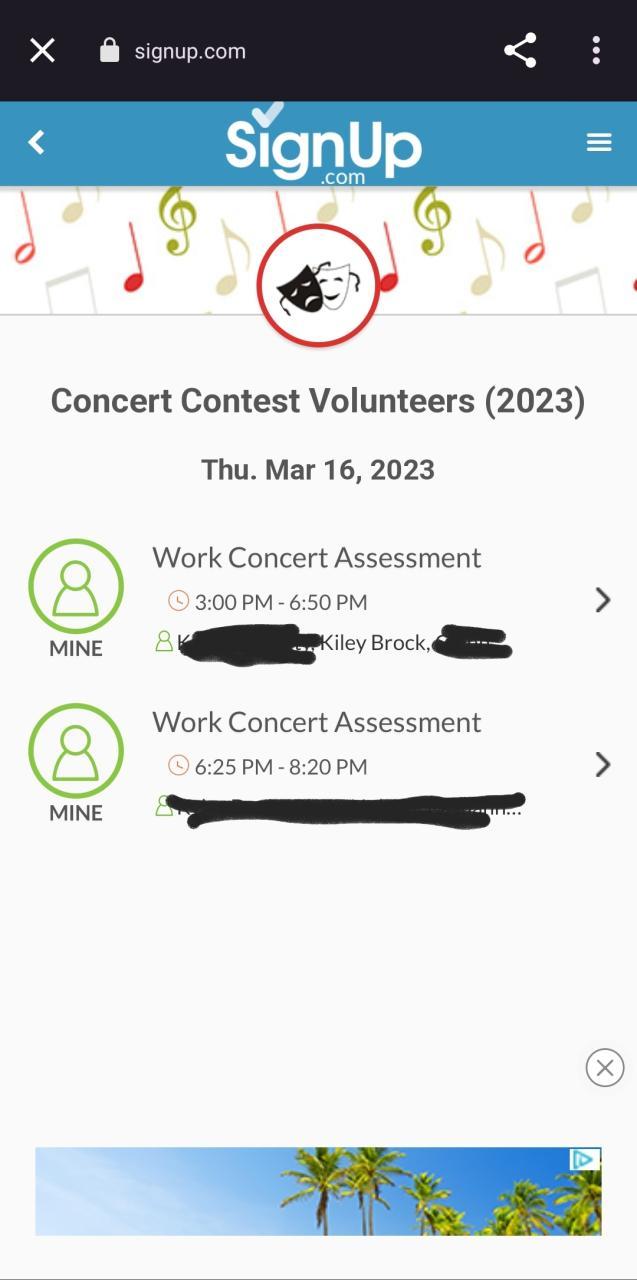Screen dimensions: 637x1280
Task: Dismiss the ad with the circled X
Action: tap(605, 1068)
